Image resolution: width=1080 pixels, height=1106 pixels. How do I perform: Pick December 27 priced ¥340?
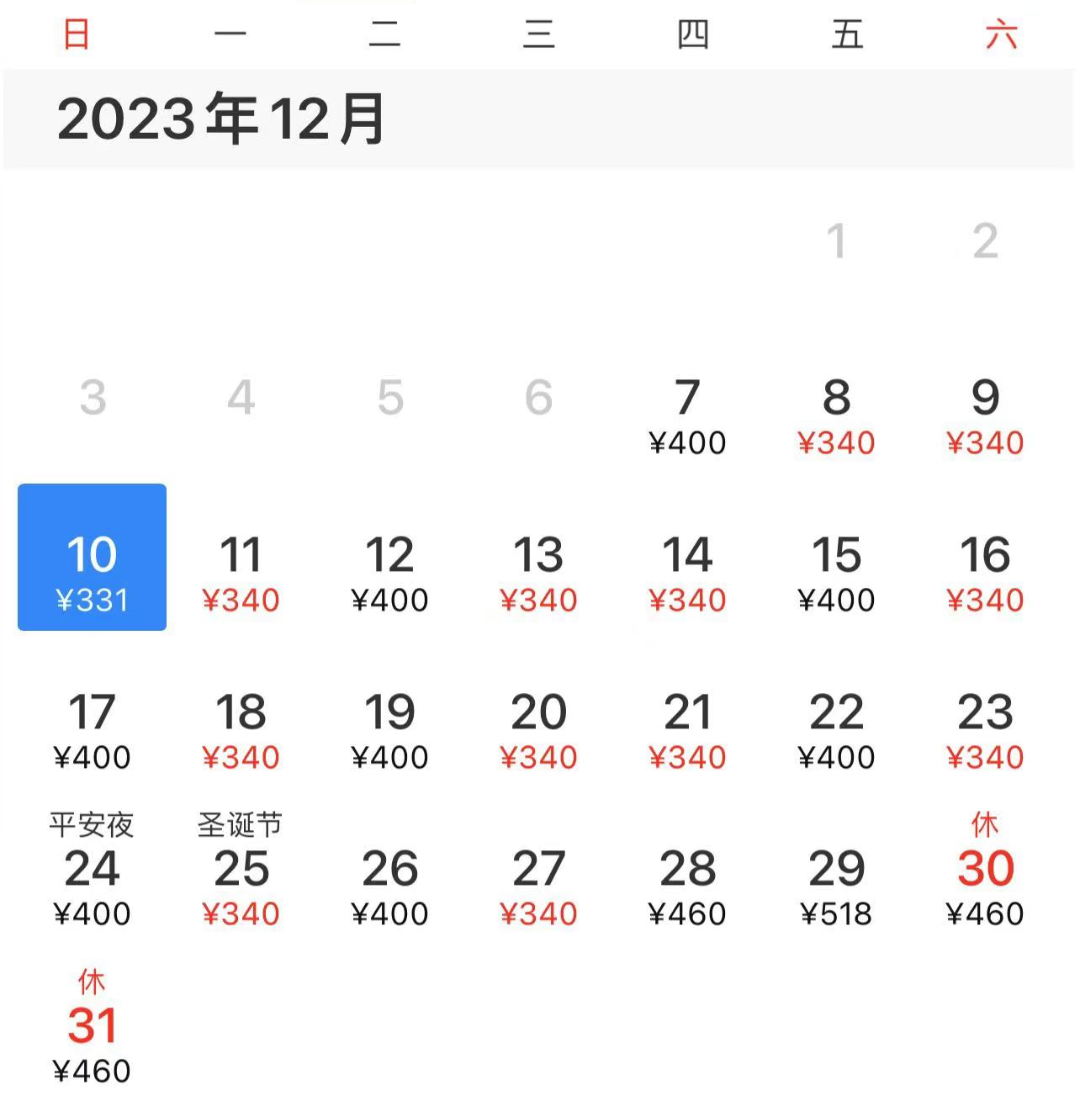click(538, 887)
